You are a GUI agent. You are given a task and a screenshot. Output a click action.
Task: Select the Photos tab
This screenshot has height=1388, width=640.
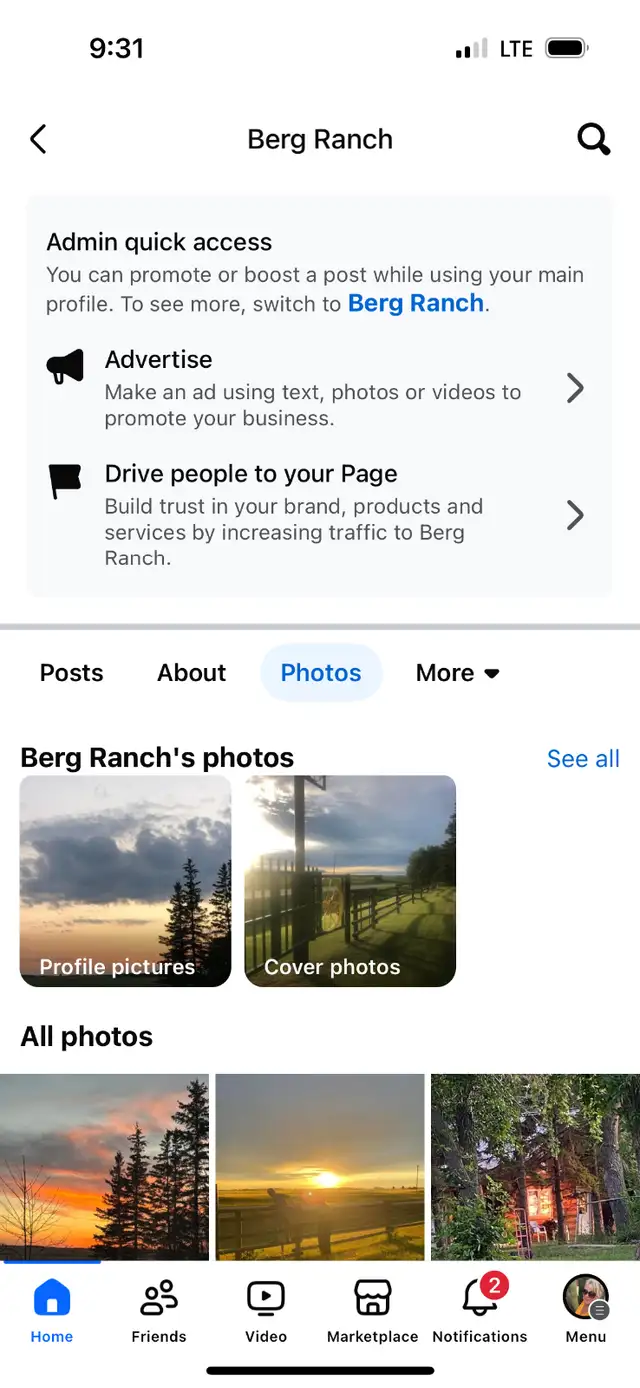pyautogui.click(x=321, y=673)
